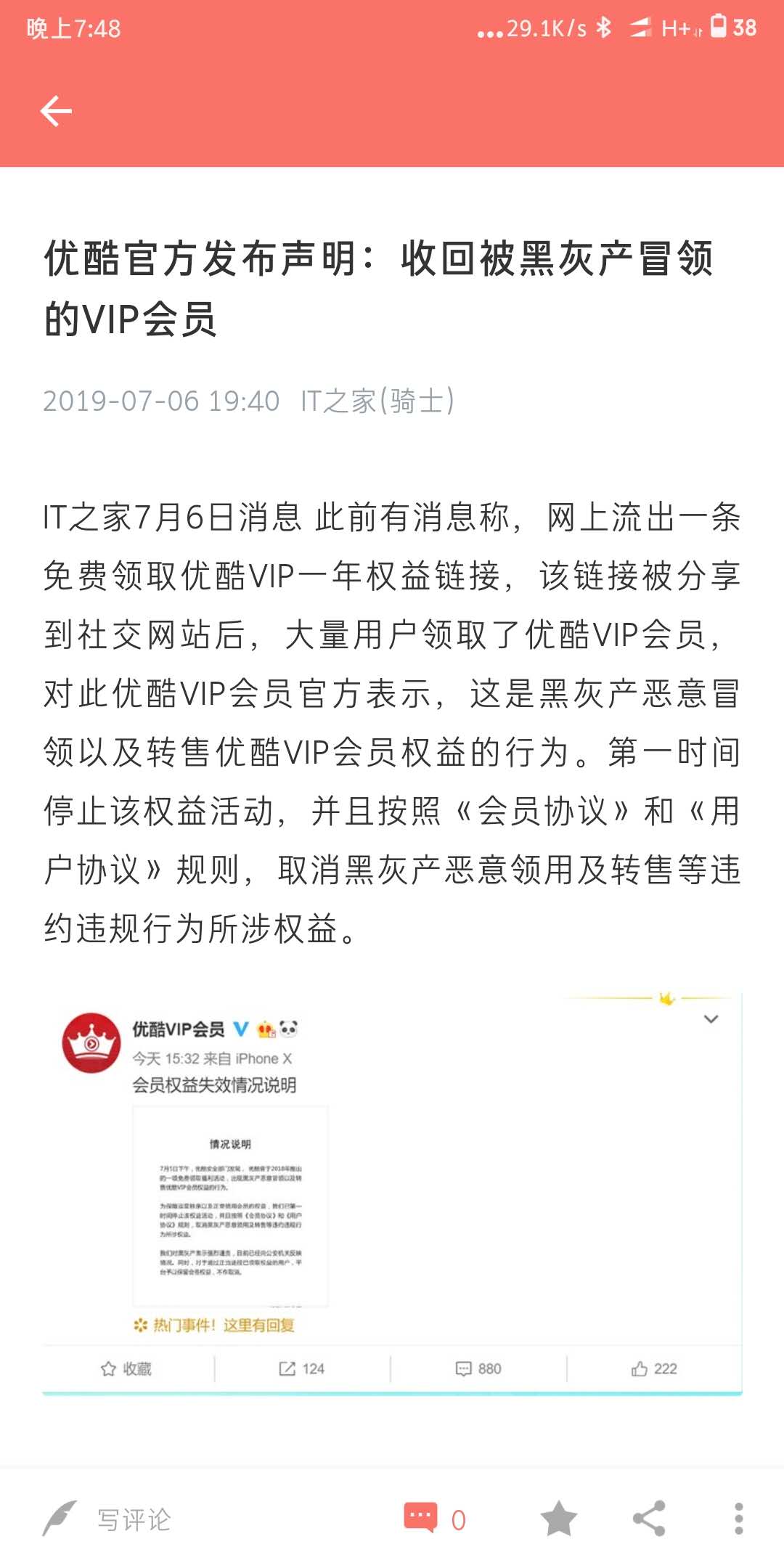Image resolution: width=784 pixels, height=1568 pixels.
Task: Open the three-dot overflow menu
Action: coord(738,1518)
